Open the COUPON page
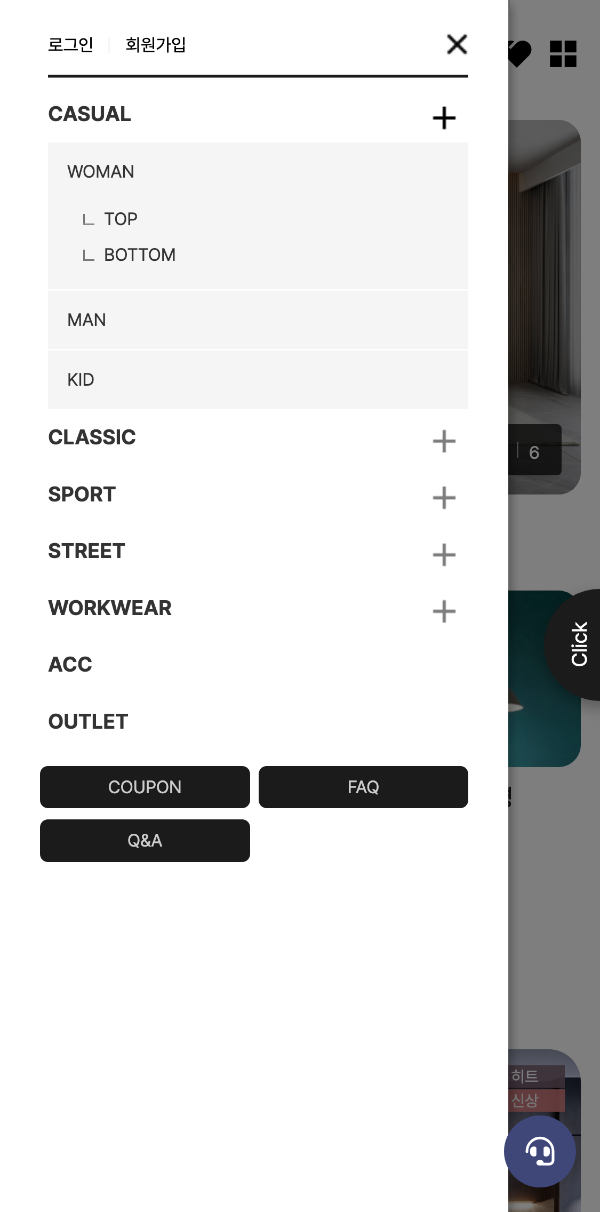Image resolution: width=600 pixels, height=1212 pixels. point(145,787)
